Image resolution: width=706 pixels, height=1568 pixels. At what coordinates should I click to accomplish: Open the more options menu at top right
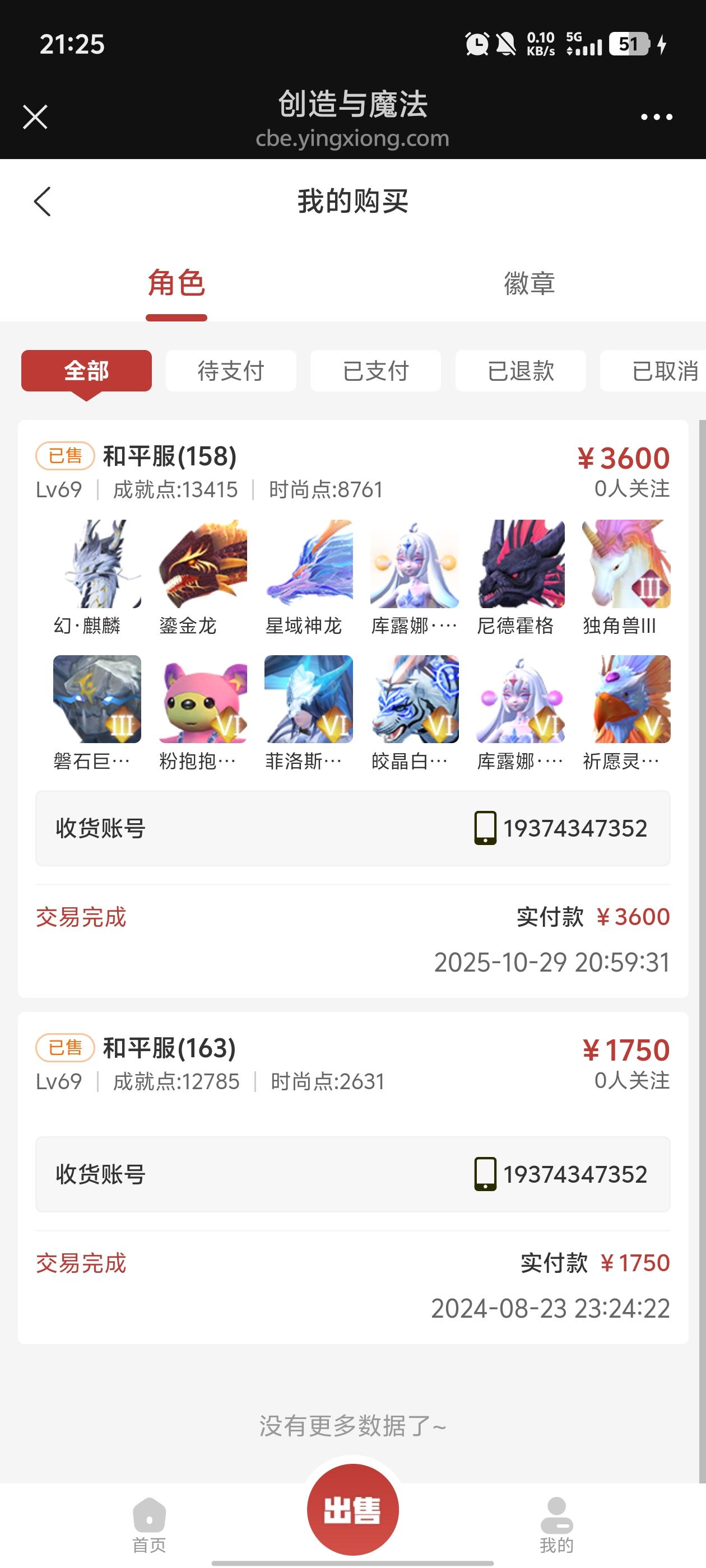657,116
